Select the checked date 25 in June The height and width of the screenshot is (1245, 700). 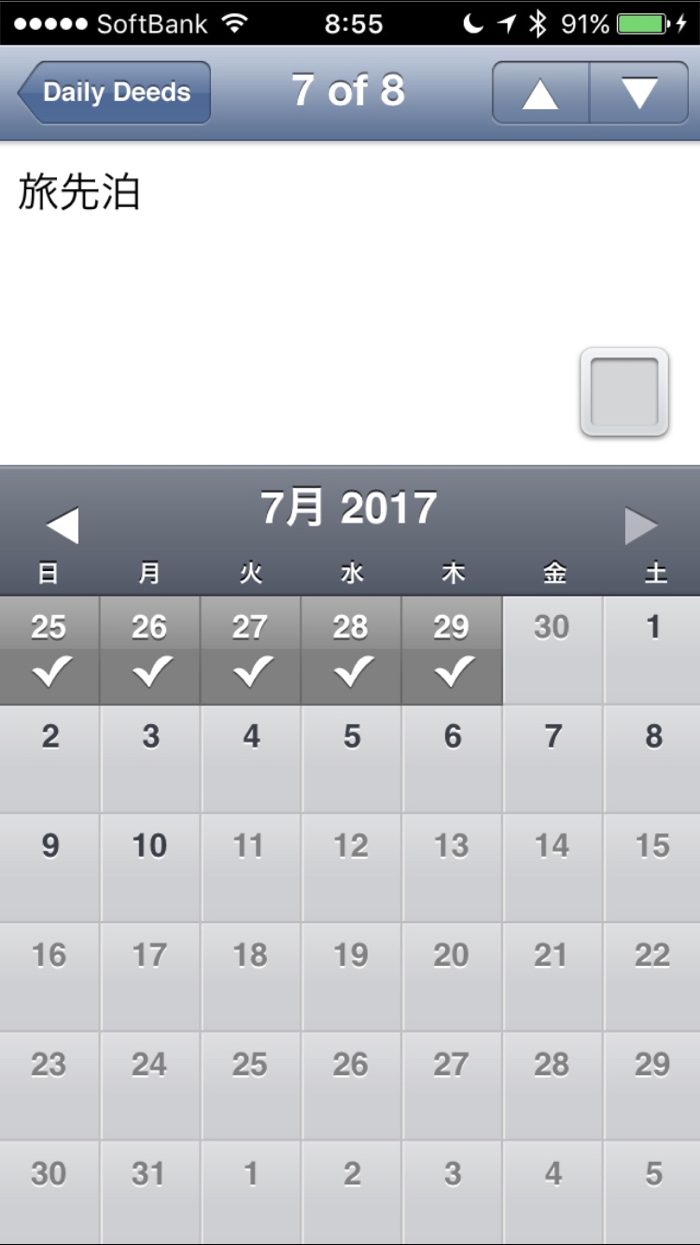pos(49,650)
